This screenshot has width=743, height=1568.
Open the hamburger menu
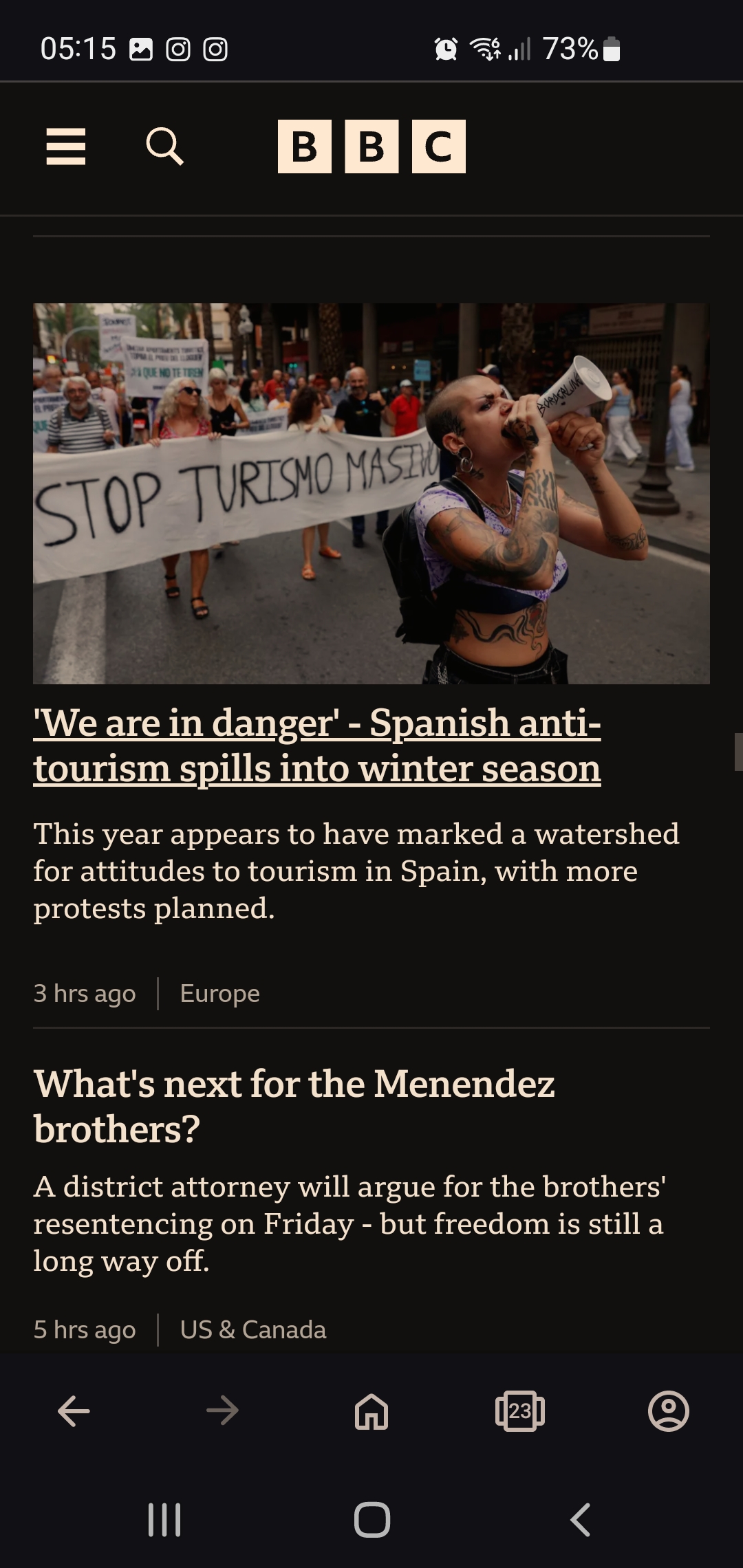click(66, 146)
